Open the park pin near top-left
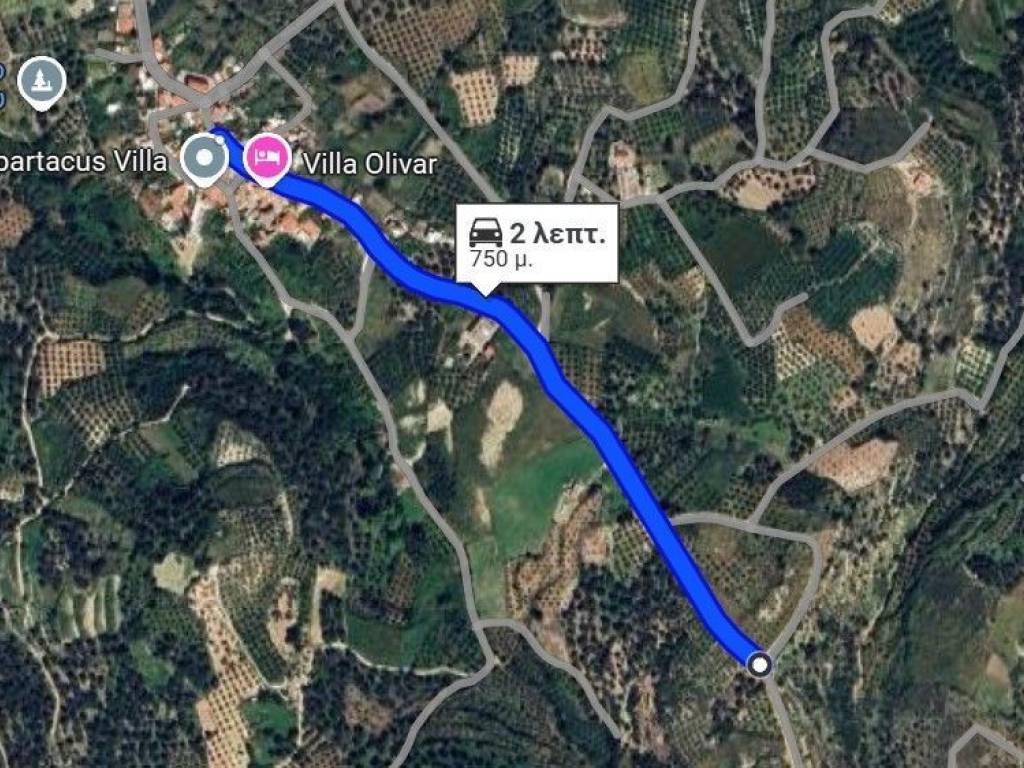 [42, 80]
